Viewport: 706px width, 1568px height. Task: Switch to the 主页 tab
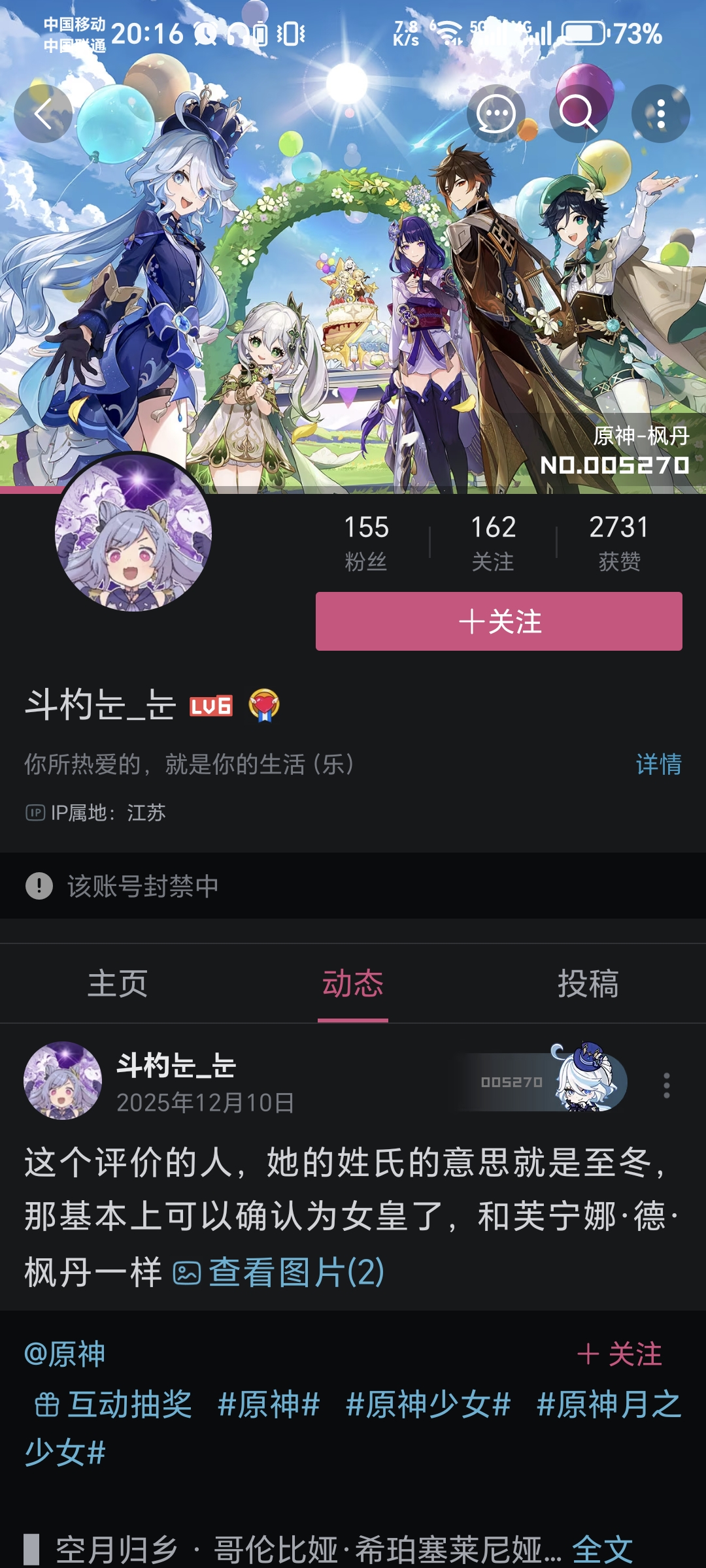[x=118, y=983]
